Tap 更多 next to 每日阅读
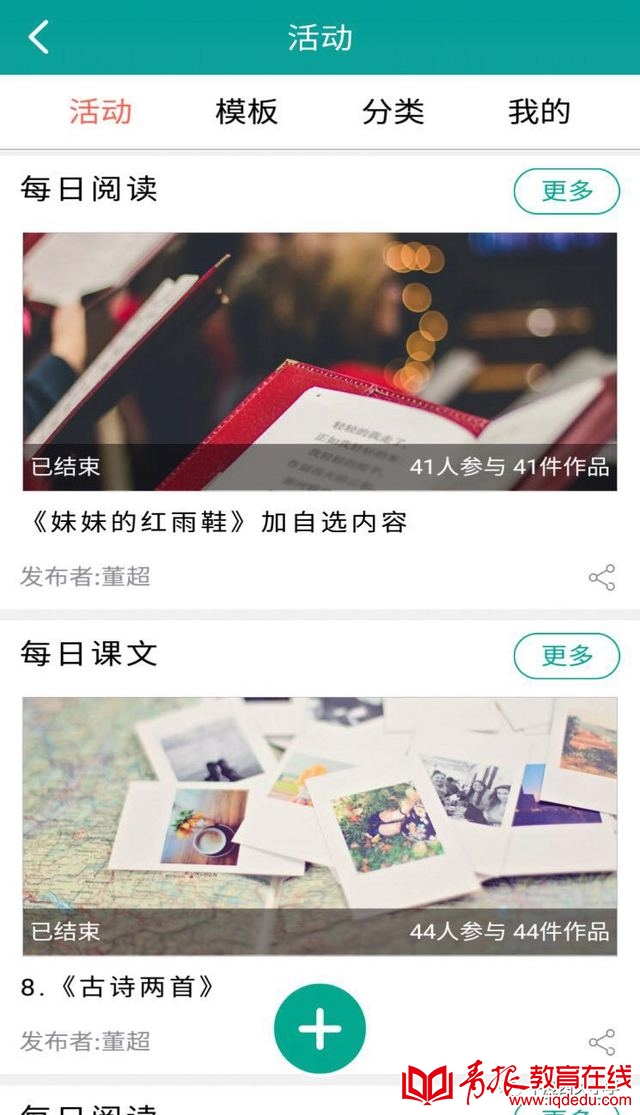The width and height of the screenshot is (640, 1115). point(567,191)
